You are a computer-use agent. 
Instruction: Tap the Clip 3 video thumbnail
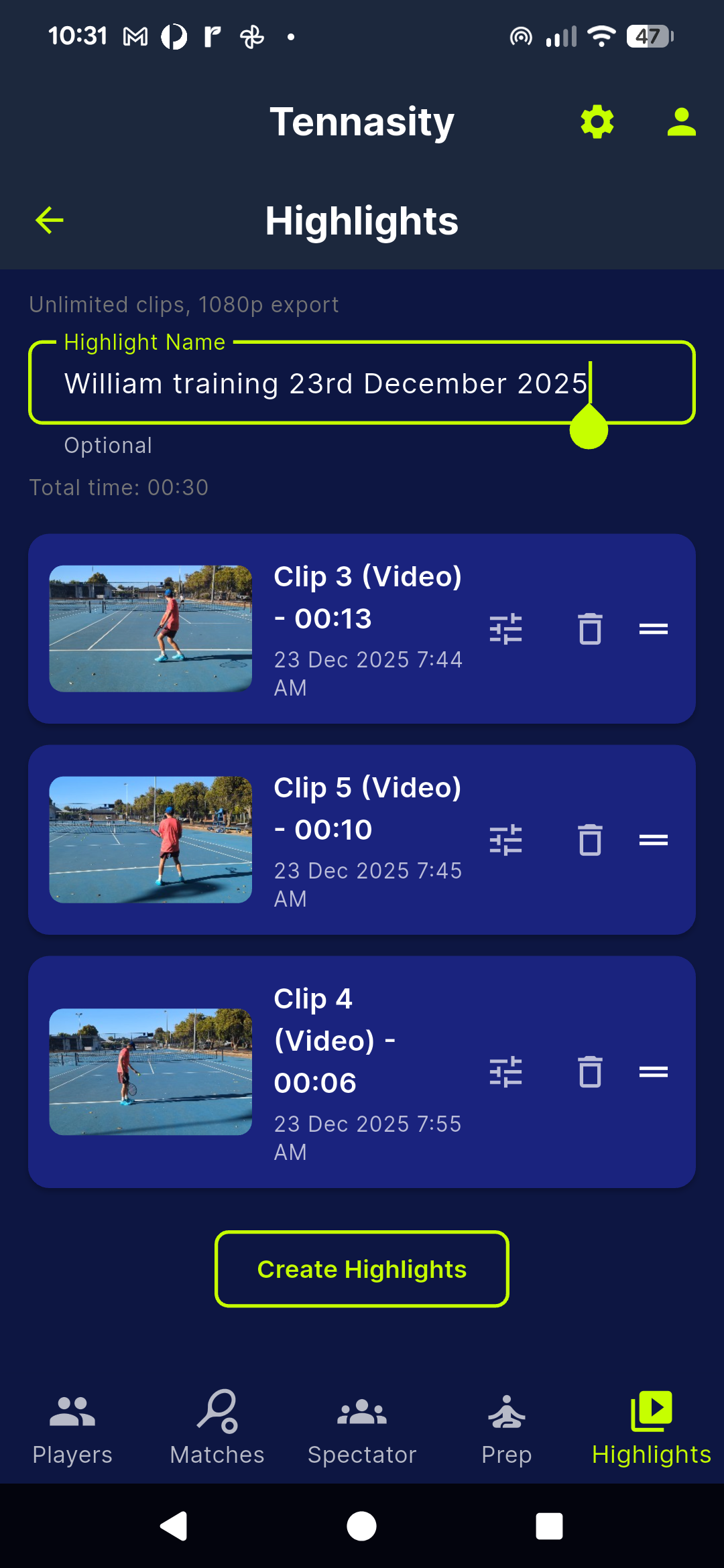tap(151, 629)
